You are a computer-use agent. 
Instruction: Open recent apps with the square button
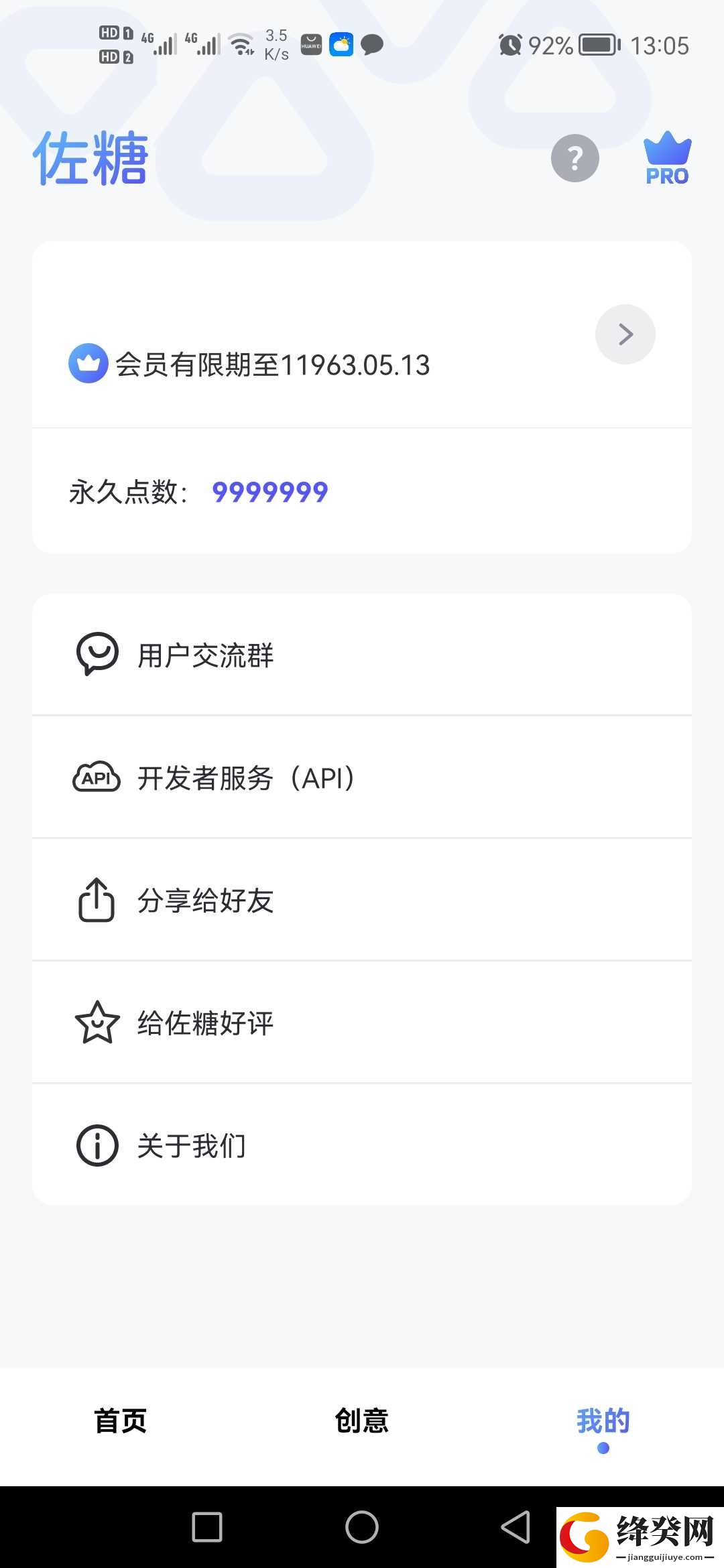tap(207, 1527)
